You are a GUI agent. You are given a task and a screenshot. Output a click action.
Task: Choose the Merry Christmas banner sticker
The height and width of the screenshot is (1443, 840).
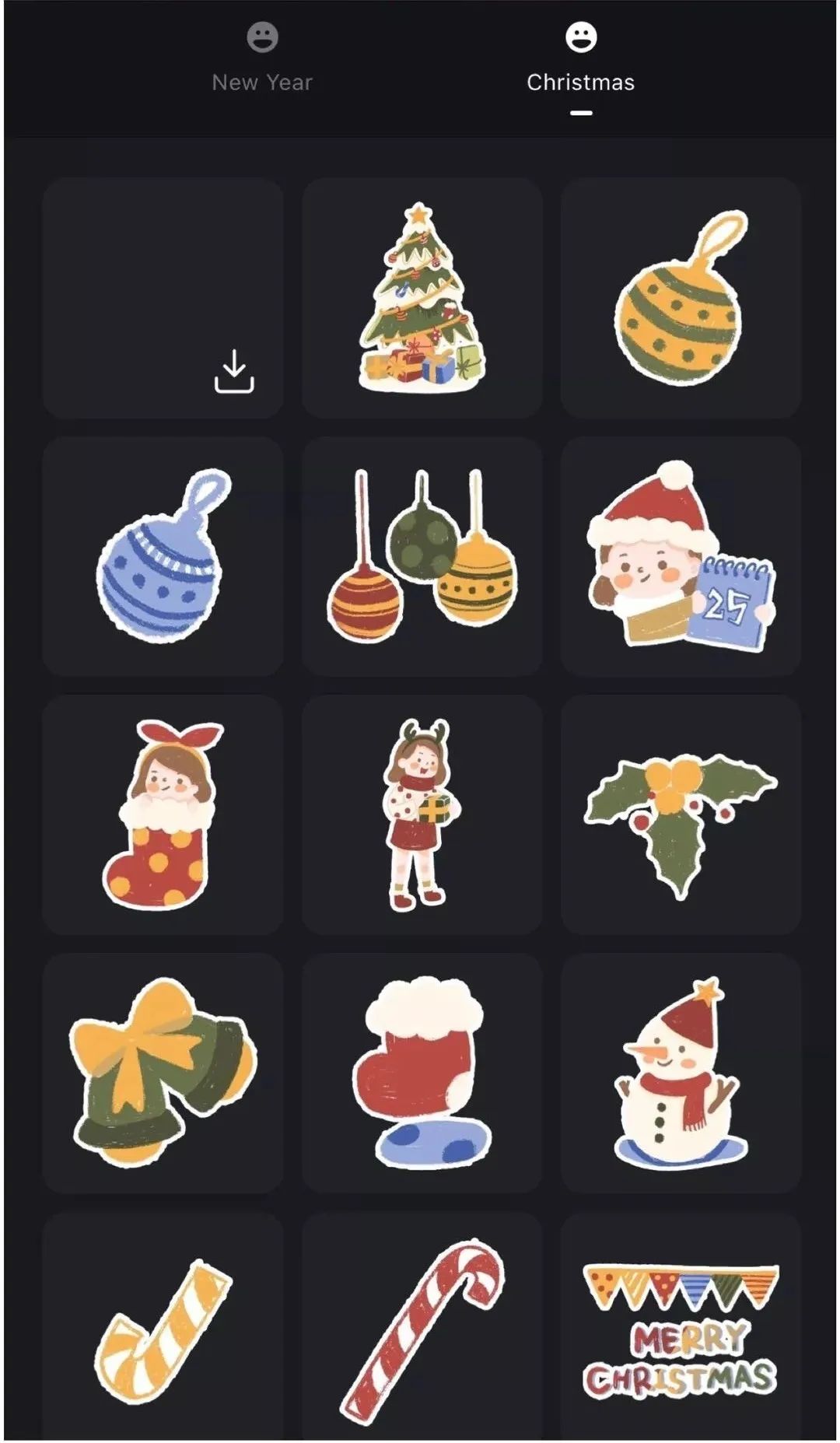[x=681, y=1326]
